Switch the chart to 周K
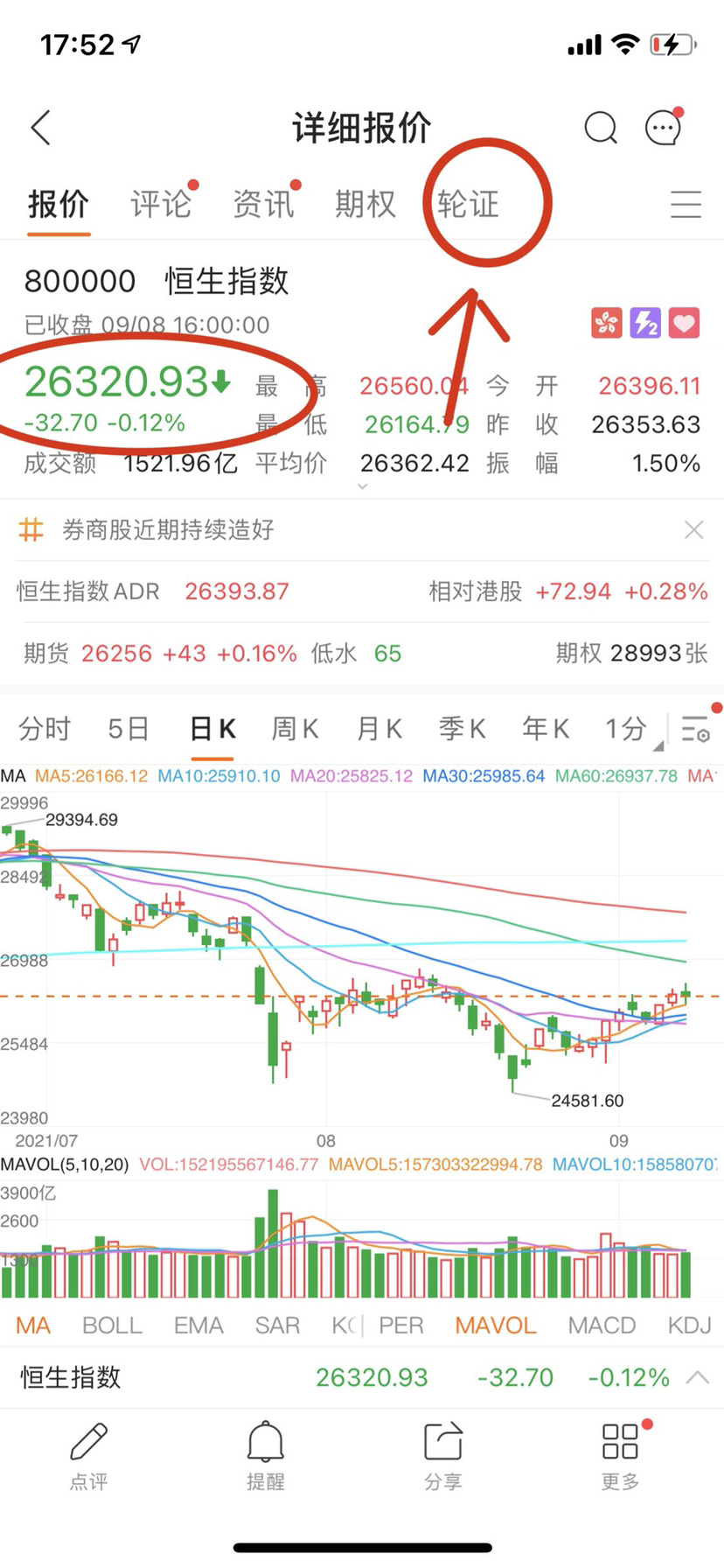The width and height of the screenshot is (724, 1568). click(x=295, y=728)
